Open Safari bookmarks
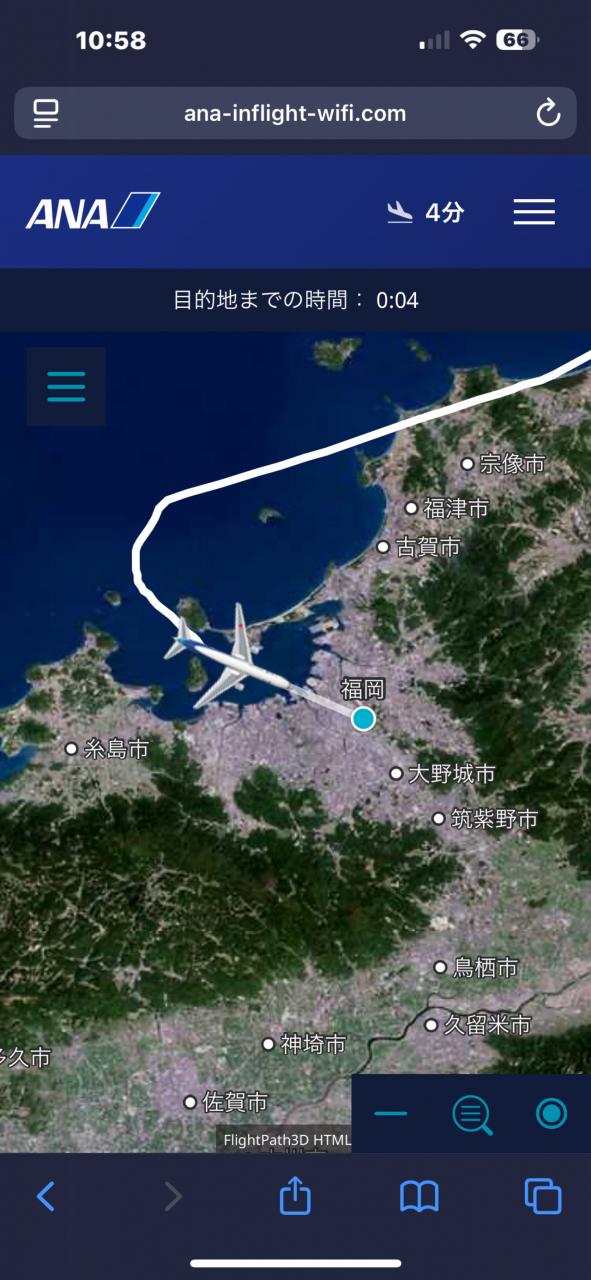This screenshot has width=591, height=1280. click(x=419, y=1196)
